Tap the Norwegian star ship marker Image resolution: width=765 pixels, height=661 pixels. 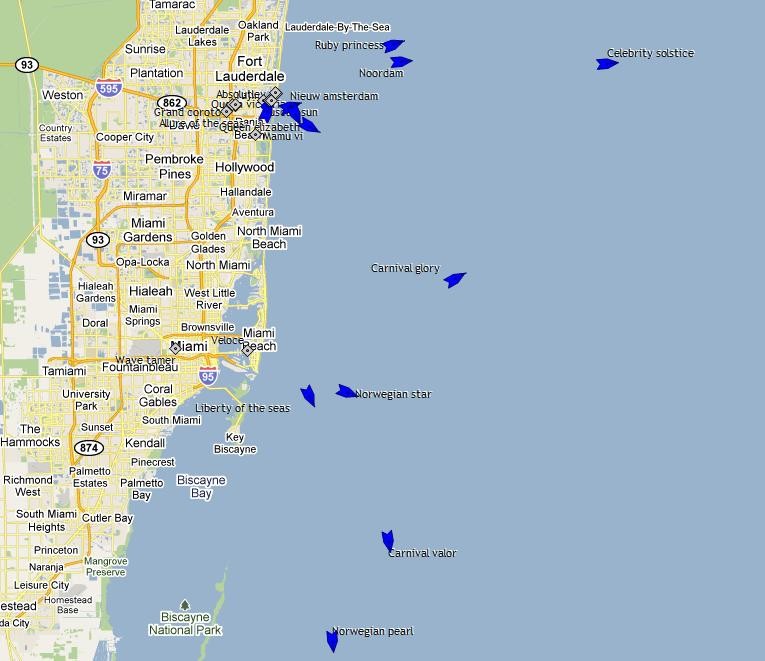(x=346, y=392)
